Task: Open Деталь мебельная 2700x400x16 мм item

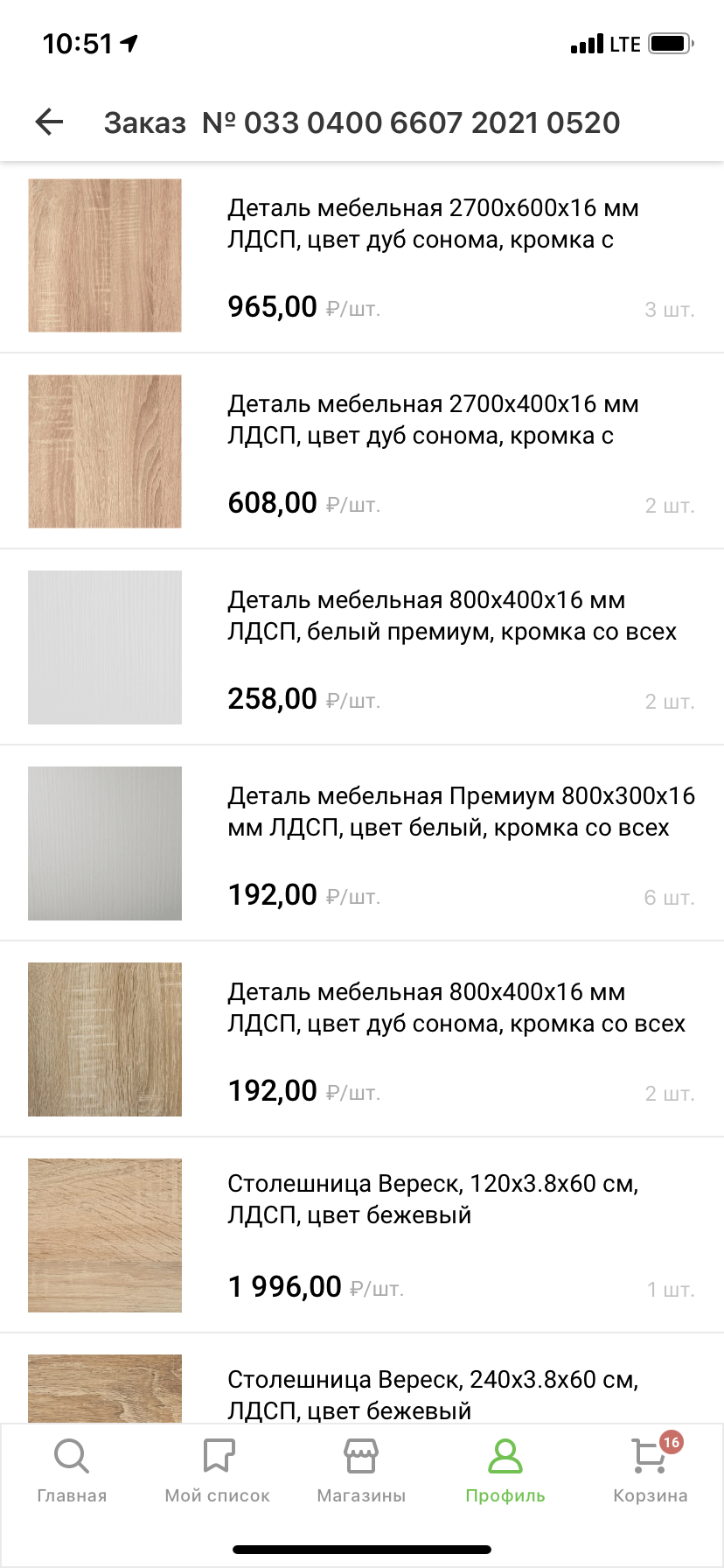Action: [433, 420]
